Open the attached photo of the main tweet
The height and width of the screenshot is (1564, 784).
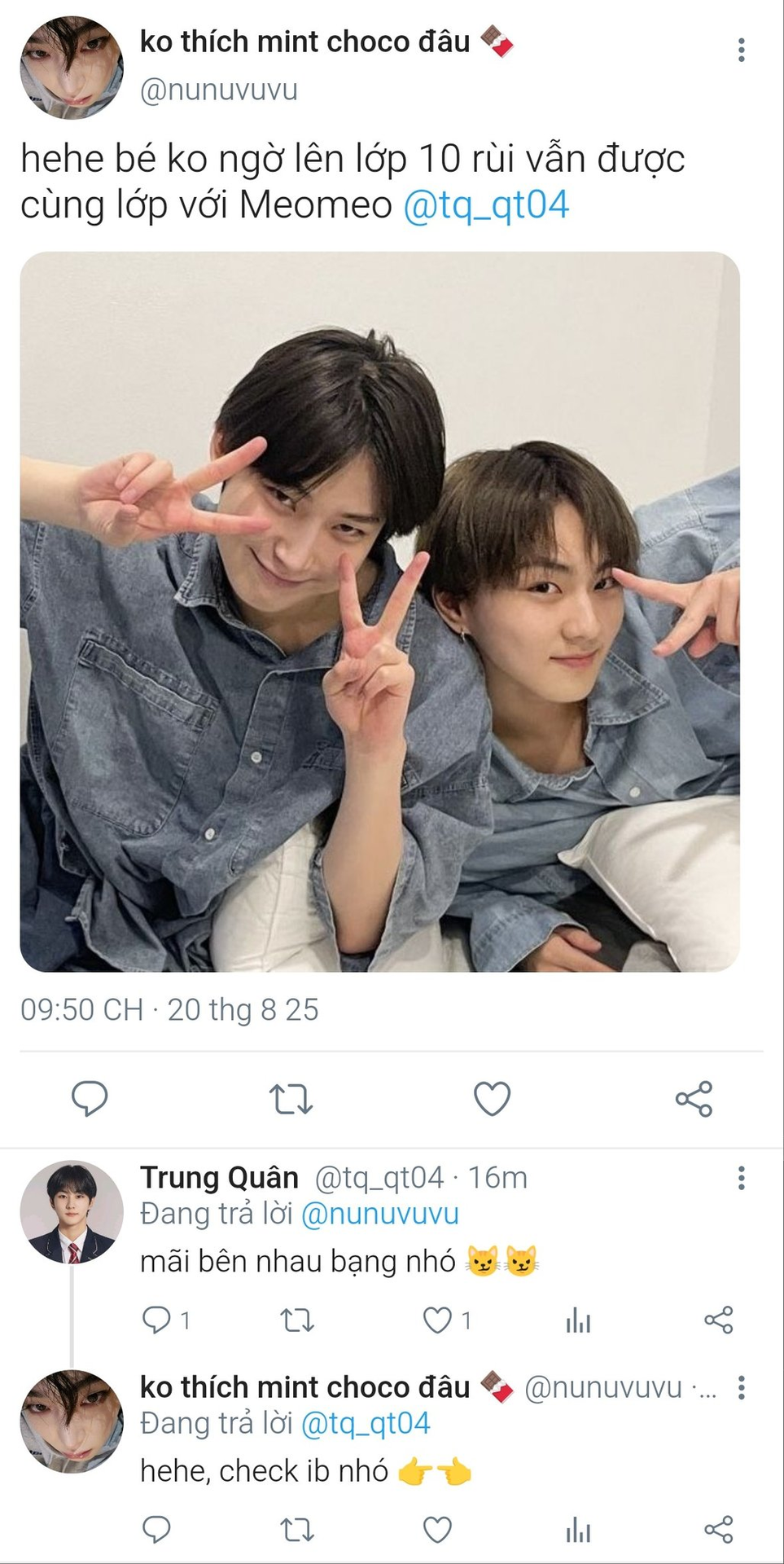coord(379,611)
